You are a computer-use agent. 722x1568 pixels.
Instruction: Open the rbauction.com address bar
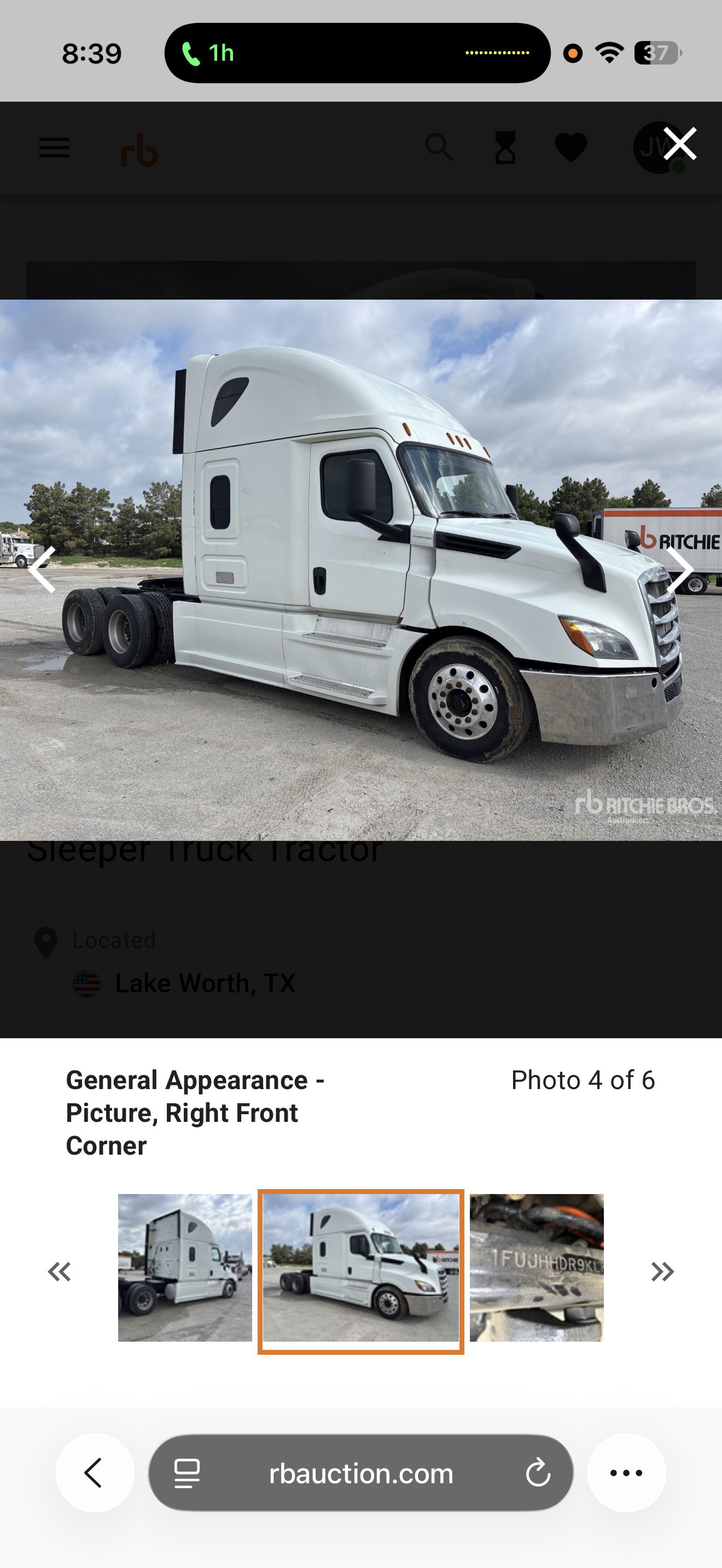click(x=361, y=1473)
